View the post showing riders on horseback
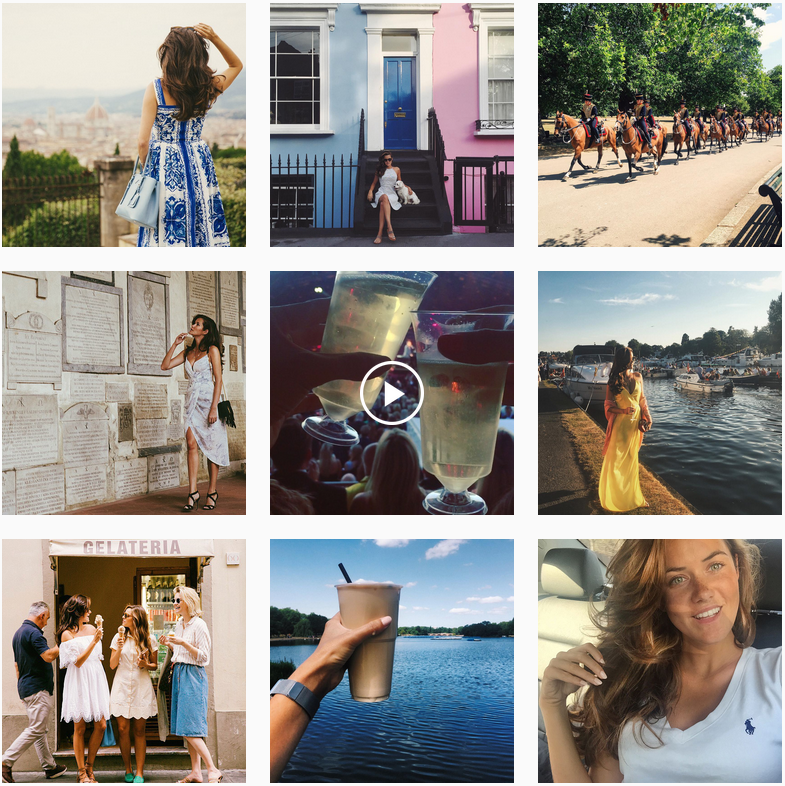The height and width of the screenshot is (786, 785). pyautogui.click(x=660, y=125)
